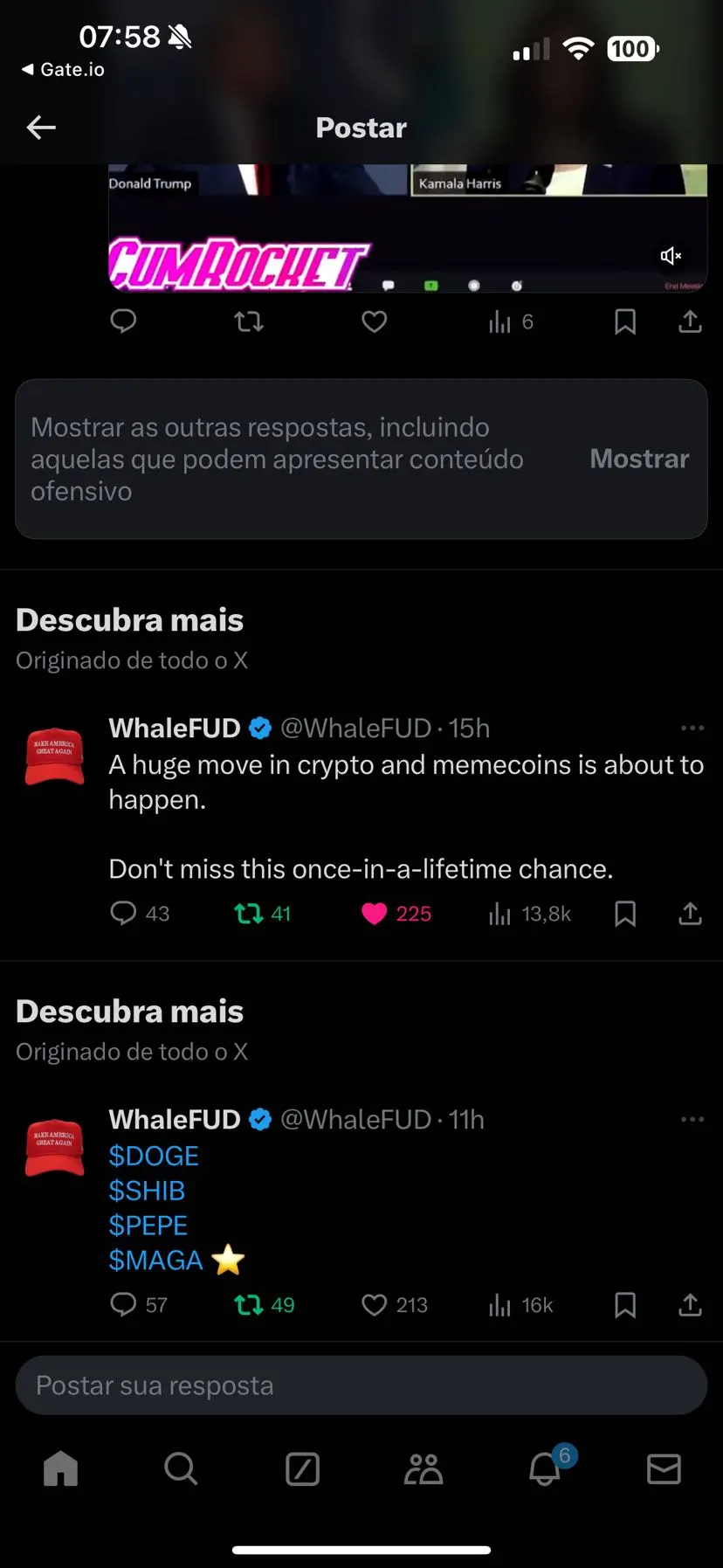Tap Mostrar to reveal hidden replies
723x1568 pixels.
tap(639, 459)
